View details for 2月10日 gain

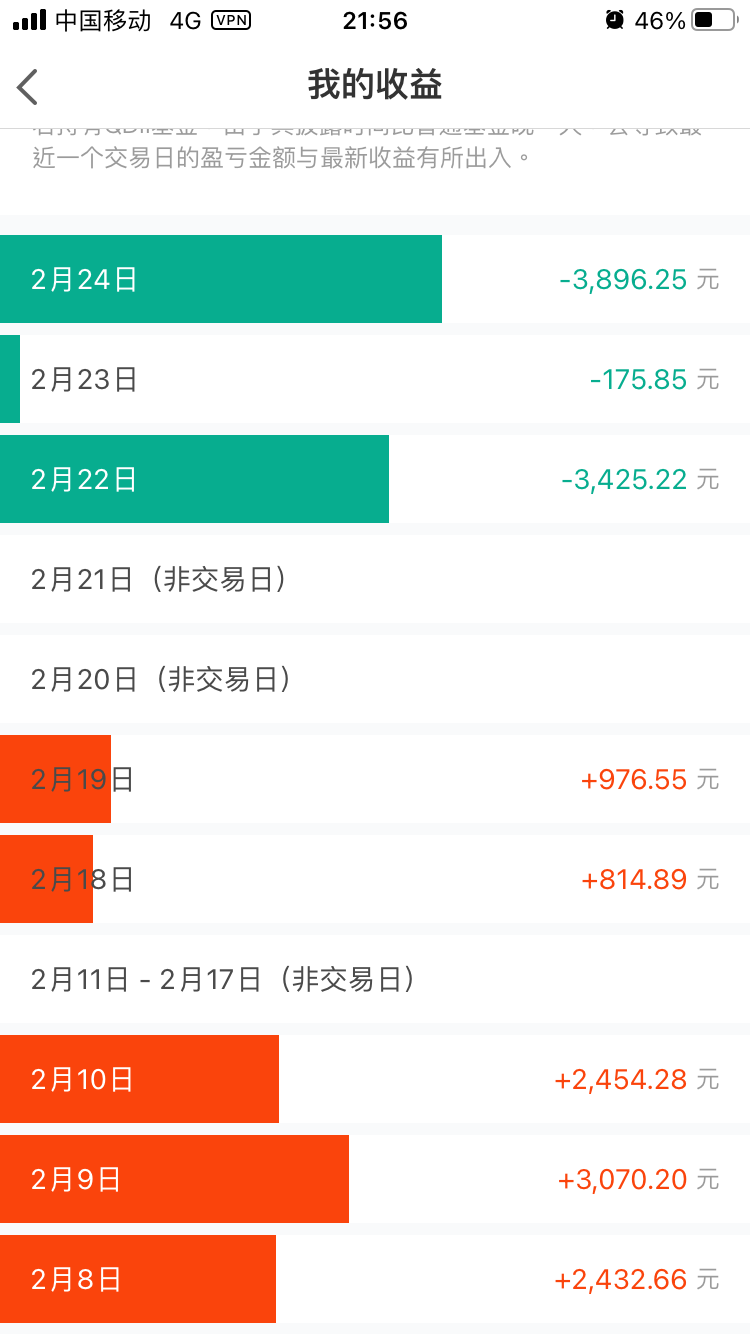click(x=375, y=1079)
